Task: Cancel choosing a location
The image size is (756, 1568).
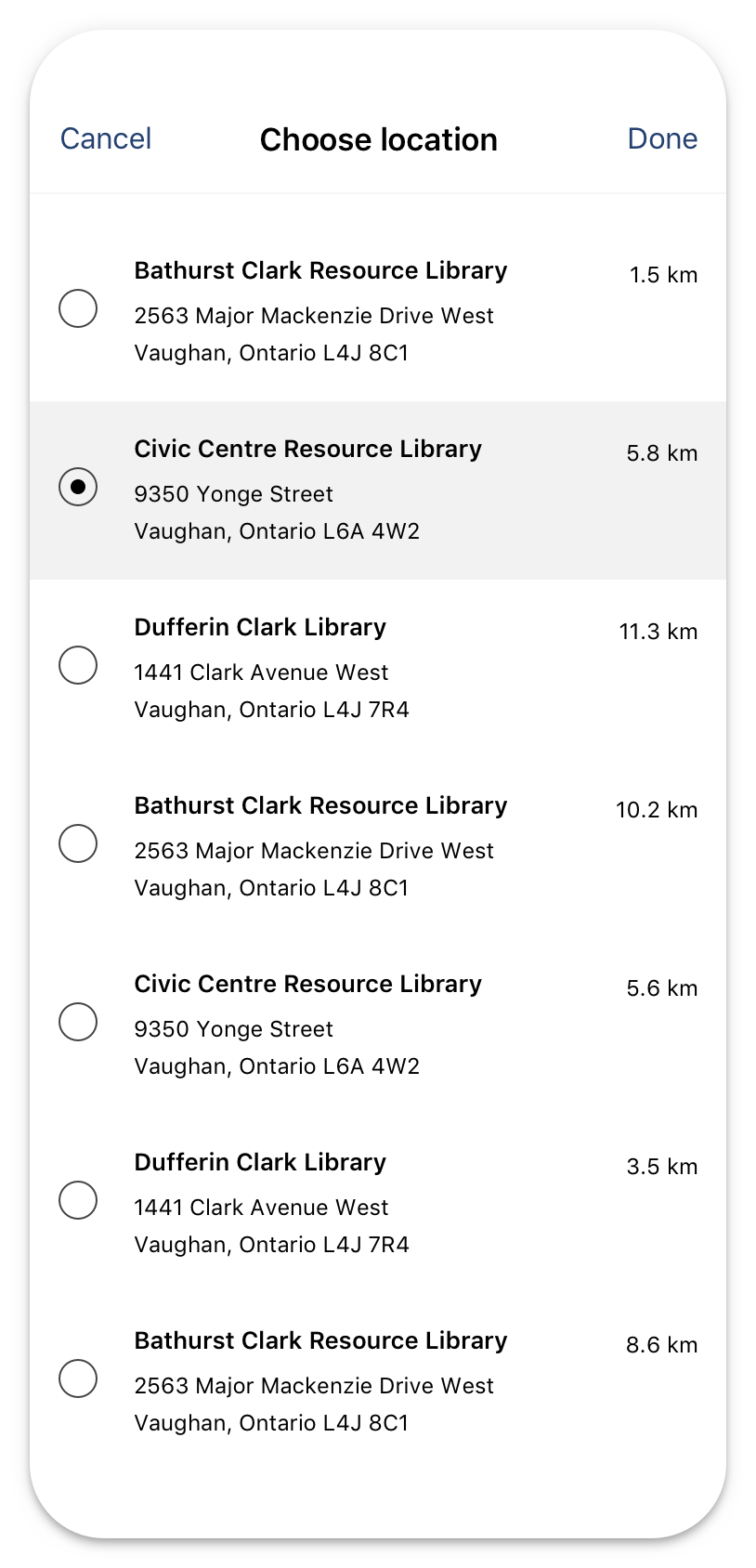Action: tap(106, 139)
